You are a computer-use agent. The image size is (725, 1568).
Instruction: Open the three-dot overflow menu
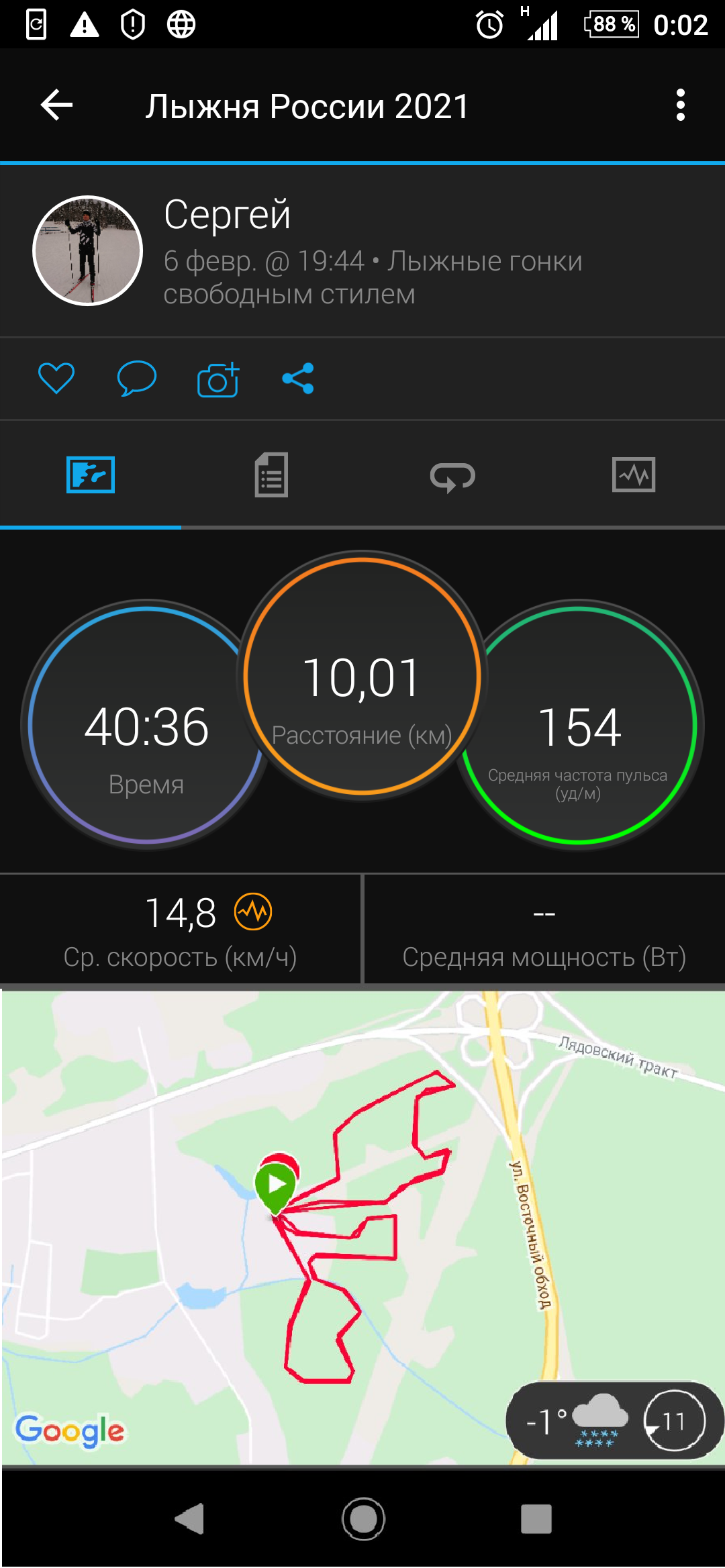point(680,105)
